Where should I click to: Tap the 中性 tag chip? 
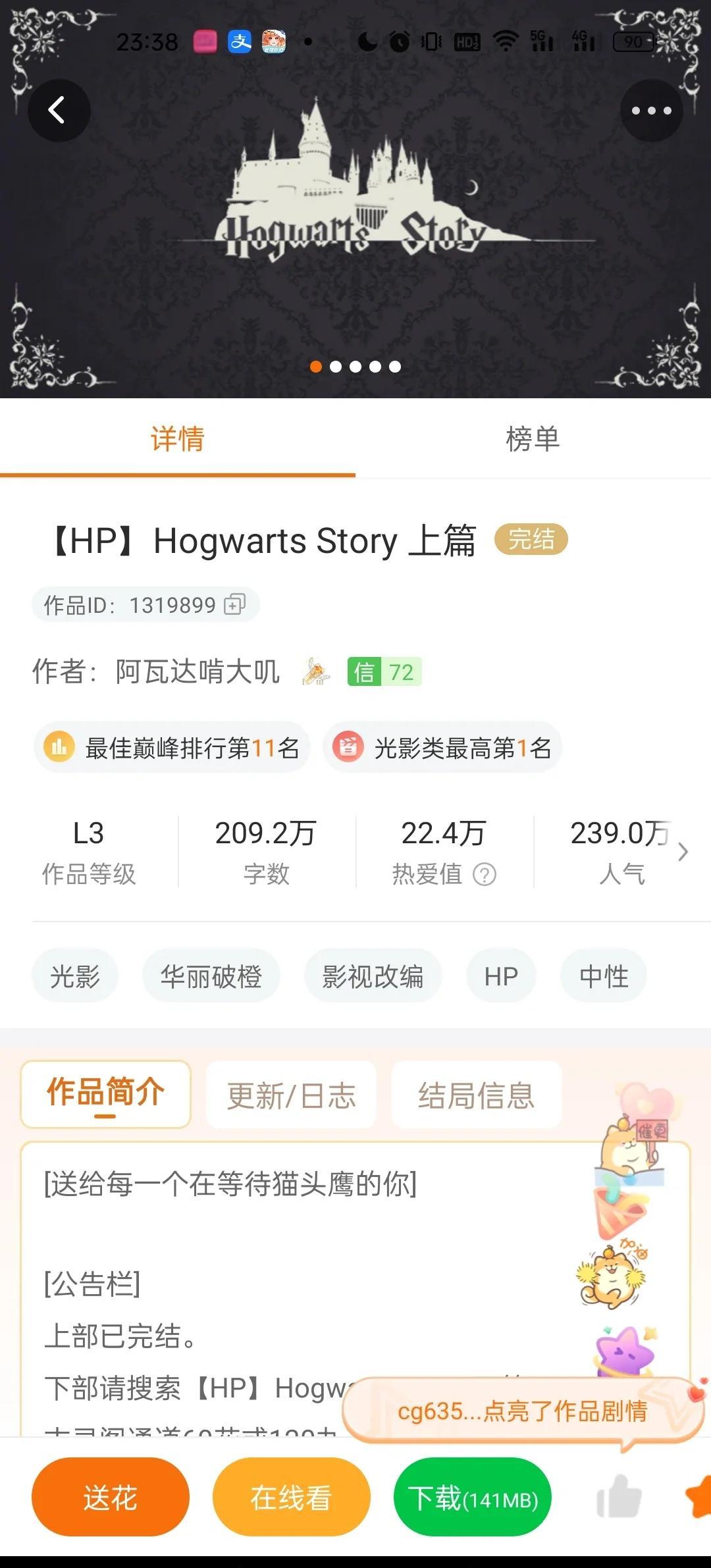click(604, 976)
